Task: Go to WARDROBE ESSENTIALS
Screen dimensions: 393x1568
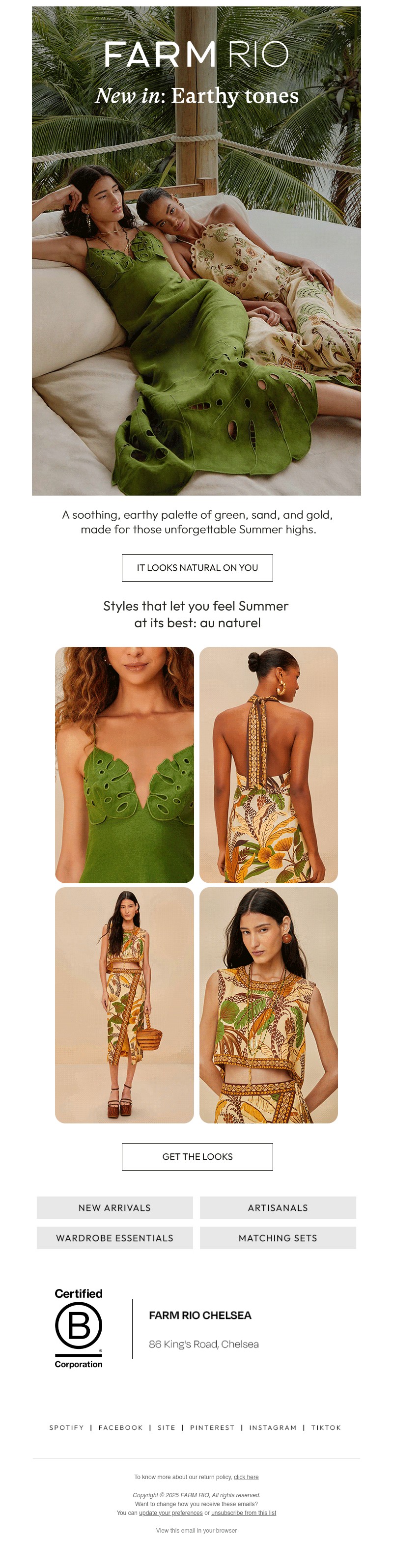Action: (114, 1238)
